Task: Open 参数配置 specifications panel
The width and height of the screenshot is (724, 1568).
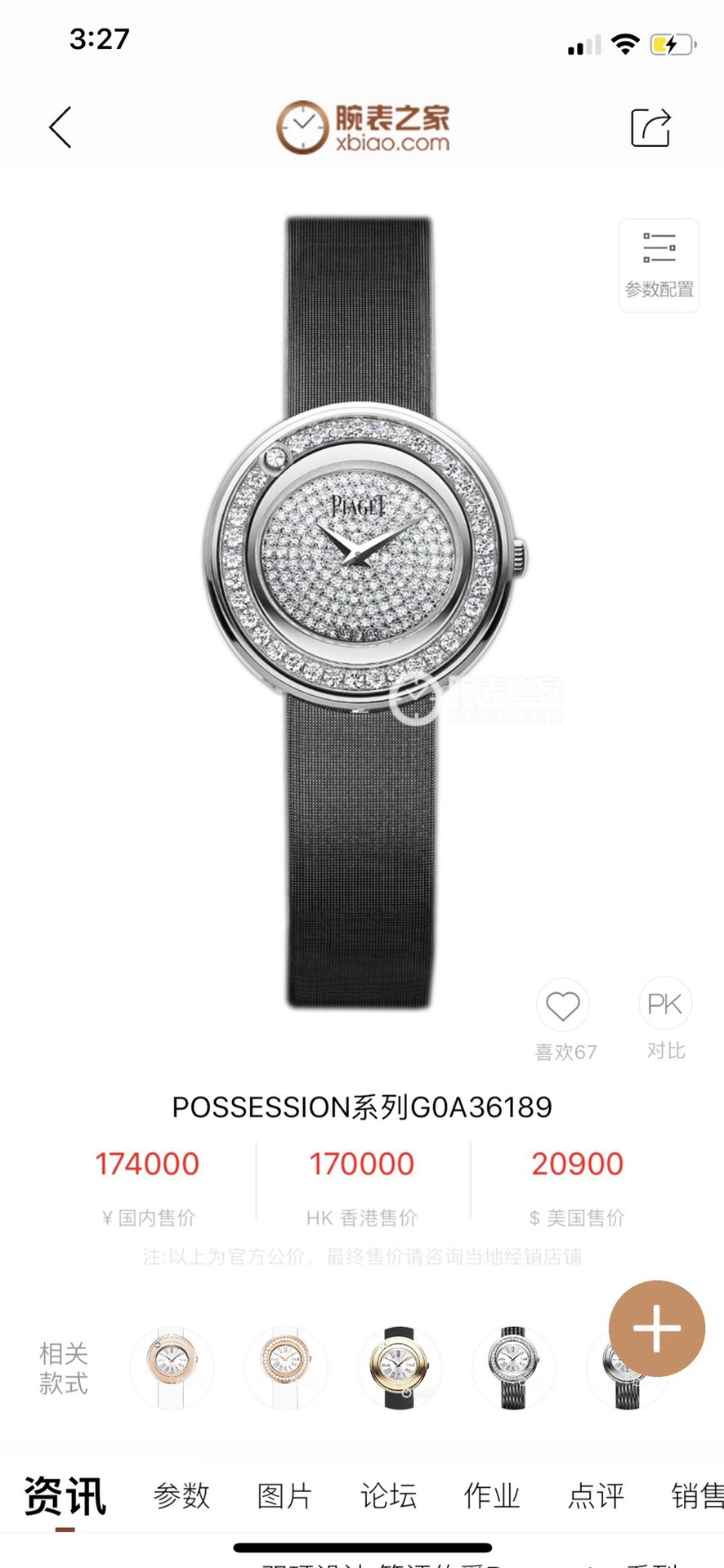Action: coord(659,265)
